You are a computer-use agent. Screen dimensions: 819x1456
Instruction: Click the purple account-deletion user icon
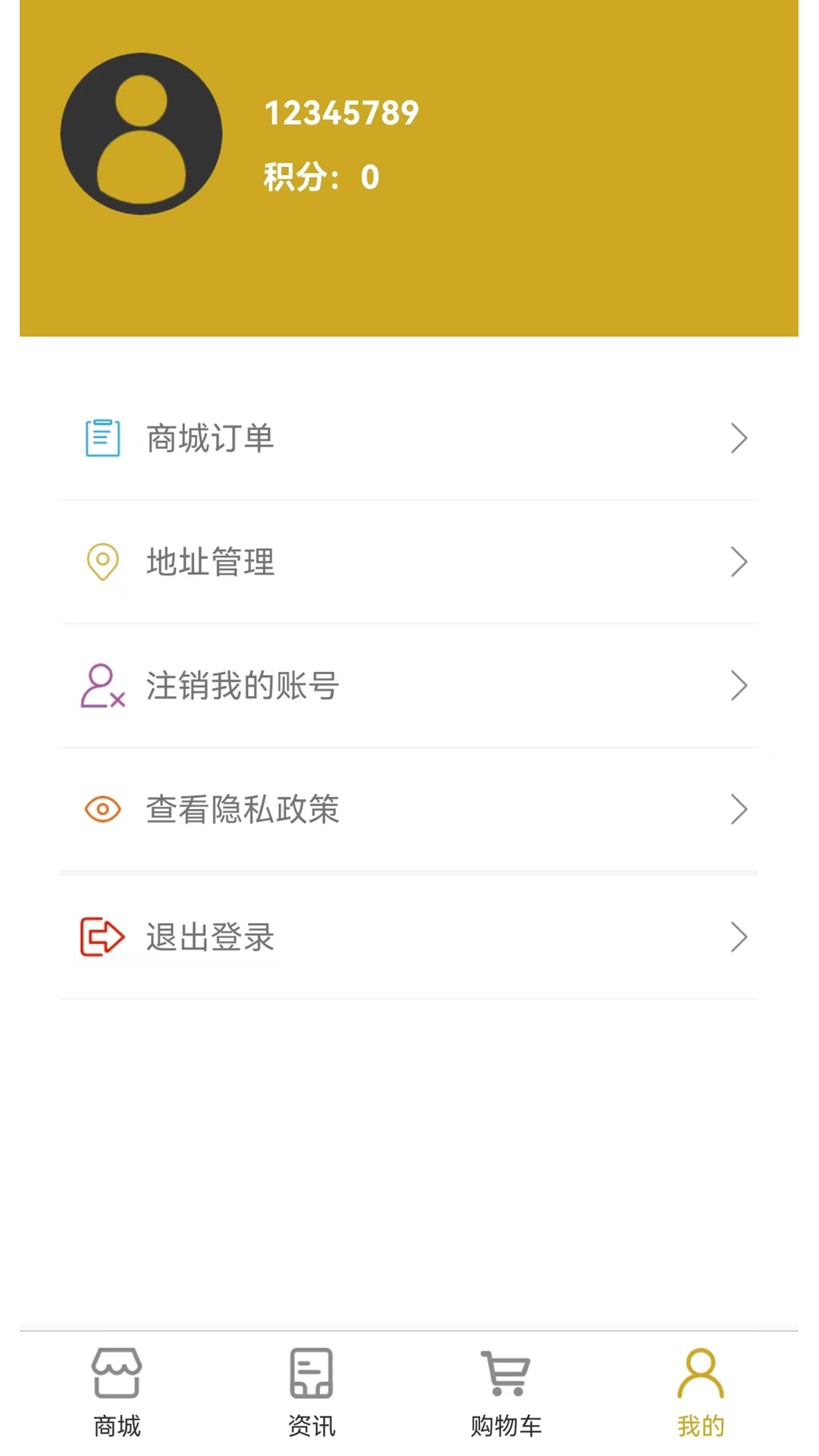[x=101, y=685]
